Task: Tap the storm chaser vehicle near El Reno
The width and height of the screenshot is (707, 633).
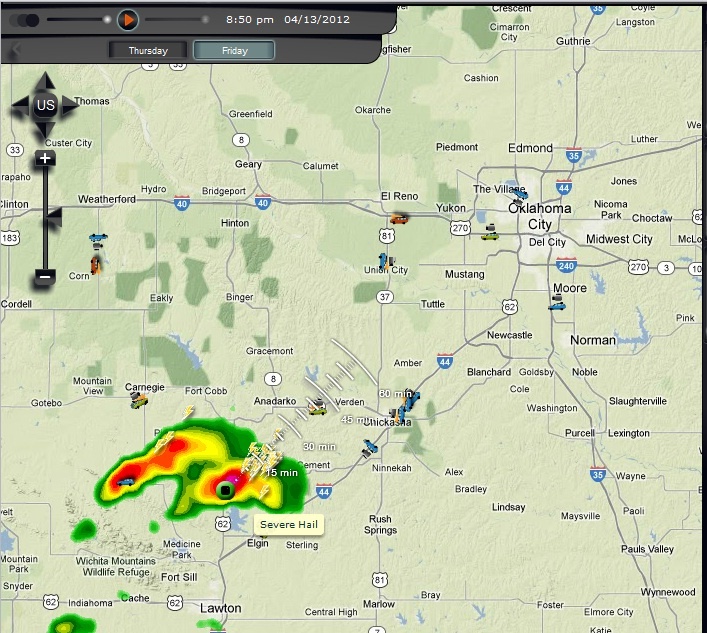Action: (x=399, y=218)
